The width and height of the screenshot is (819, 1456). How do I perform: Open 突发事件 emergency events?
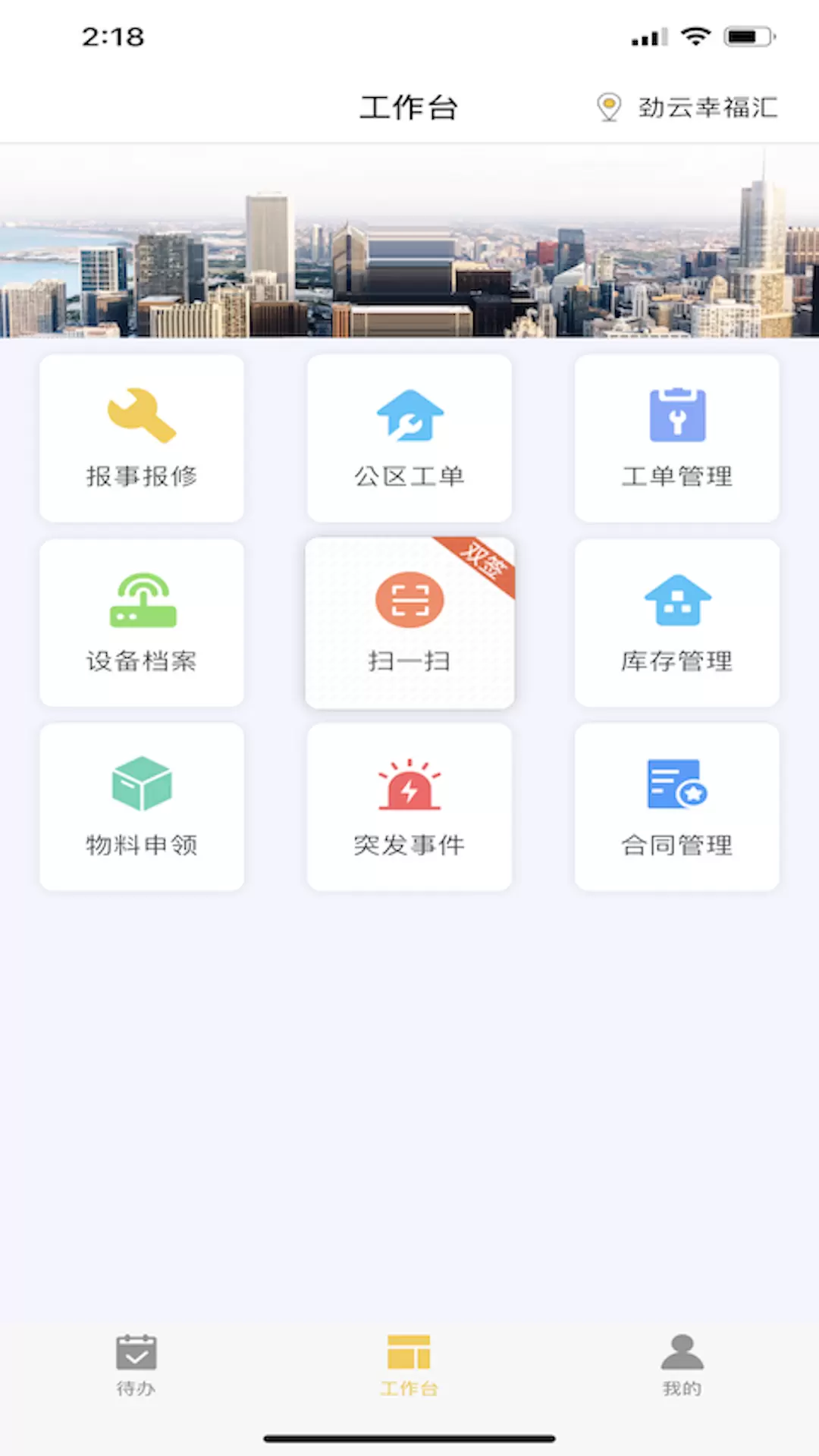point(409,807)
